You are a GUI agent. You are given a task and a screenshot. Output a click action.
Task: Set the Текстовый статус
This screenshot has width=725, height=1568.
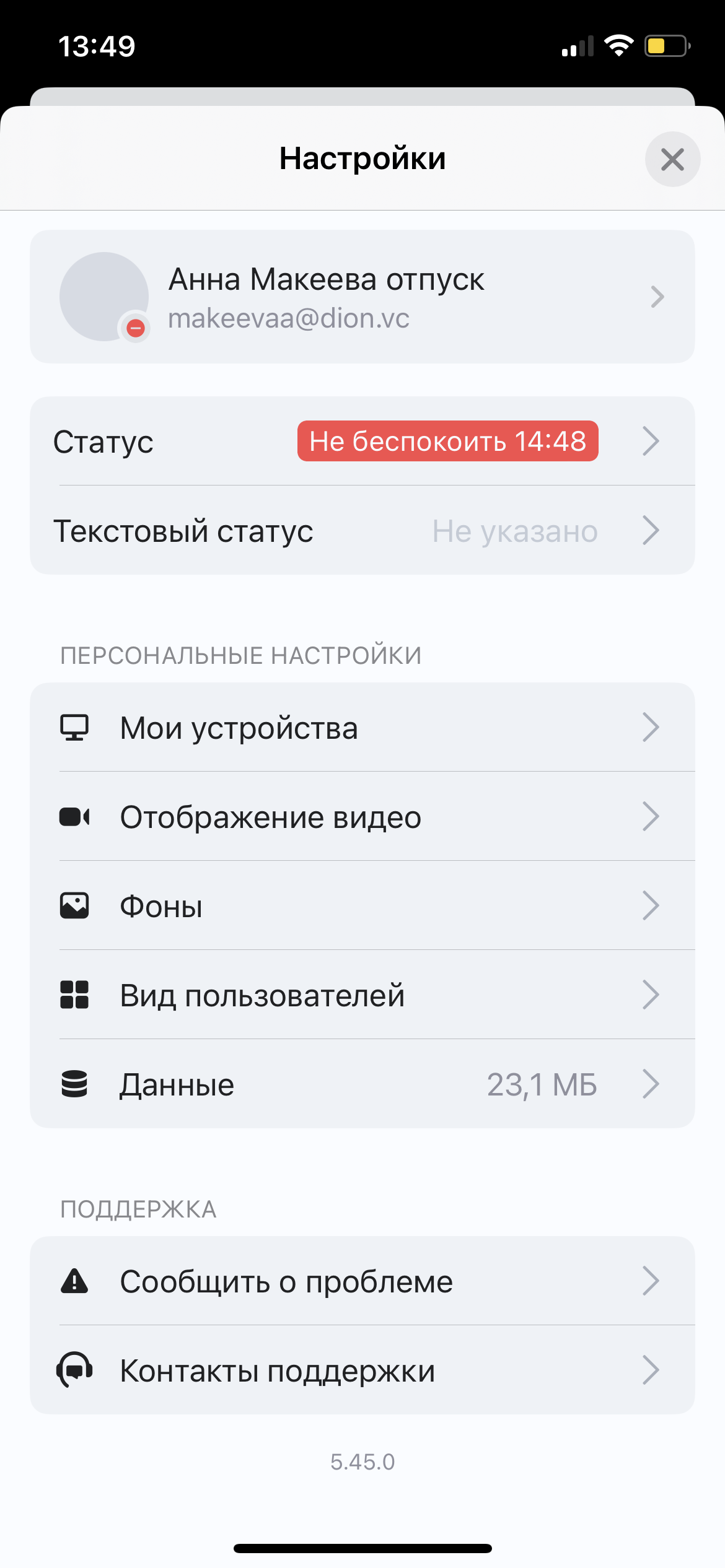pyautogui.click(x=362, y=531)
